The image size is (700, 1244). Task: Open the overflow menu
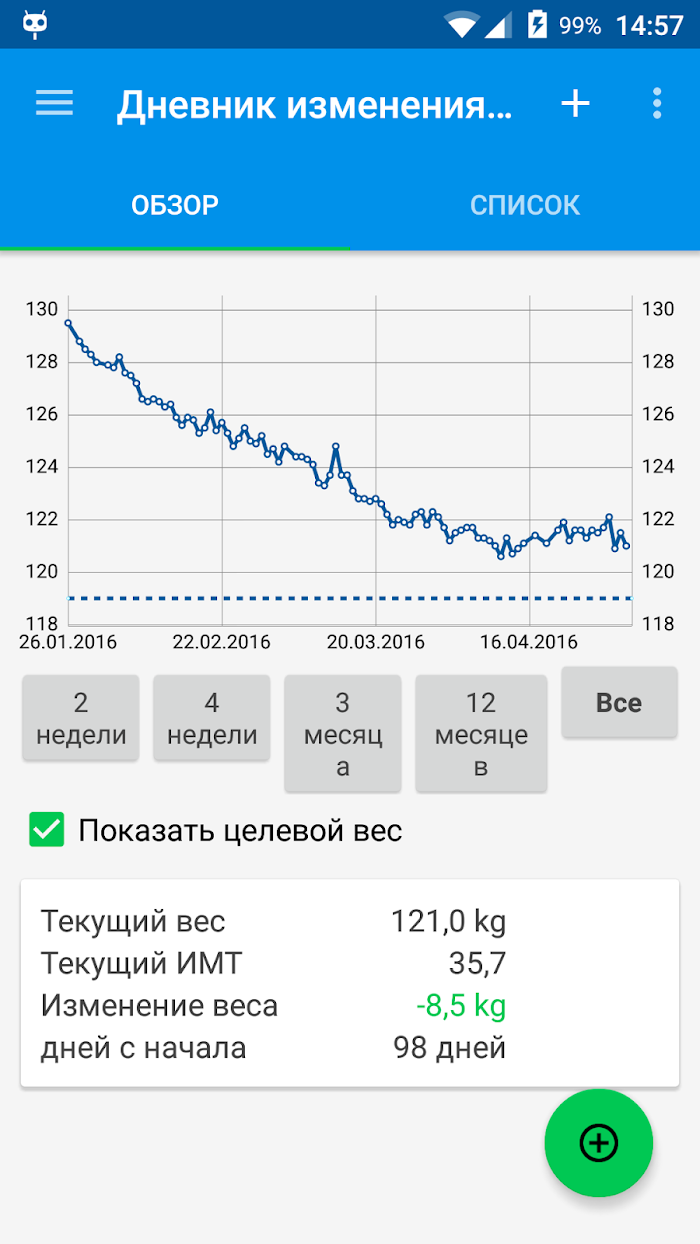point(657,103)
